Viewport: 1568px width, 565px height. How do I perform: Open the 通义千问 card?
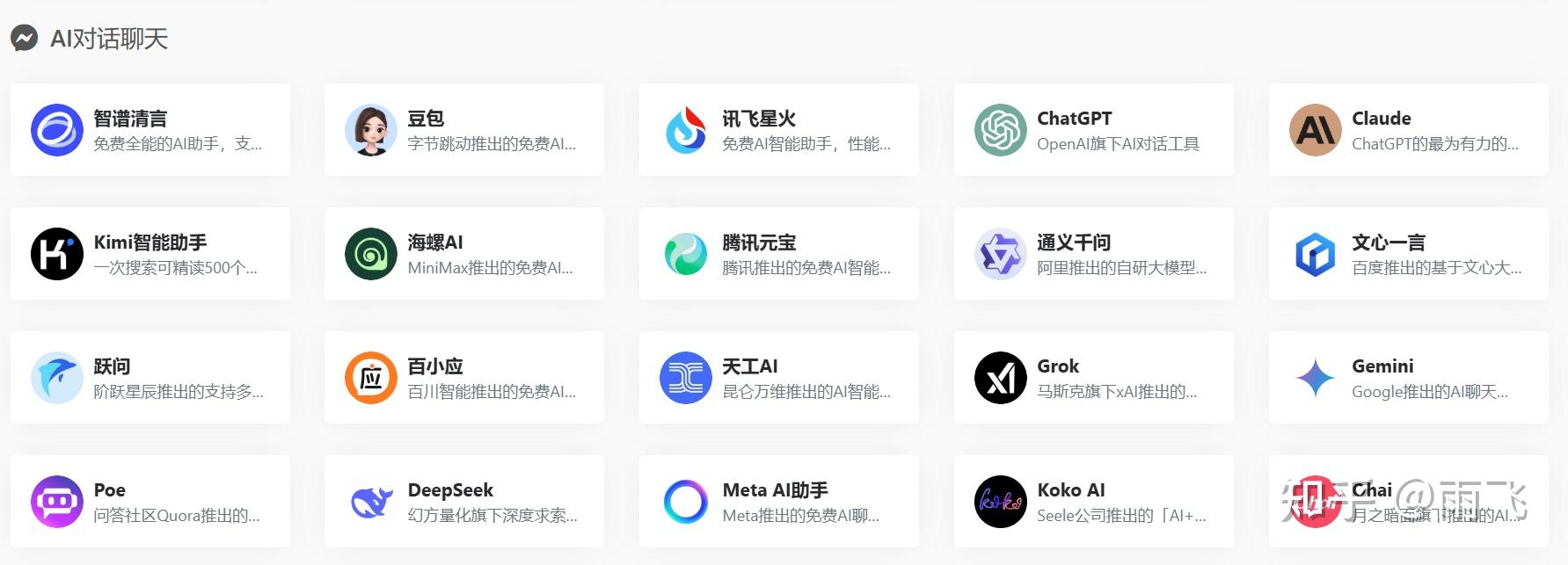click(x=1093, y=254)
